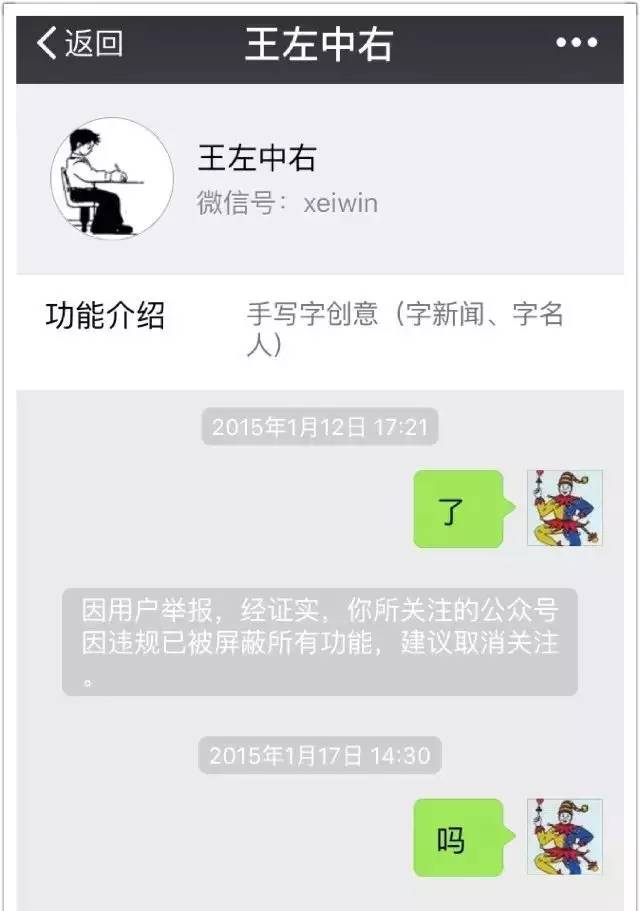Screen dimensions: 640x911
Task: Open the three-dot overflow menu
Action: tap(577, 43)
